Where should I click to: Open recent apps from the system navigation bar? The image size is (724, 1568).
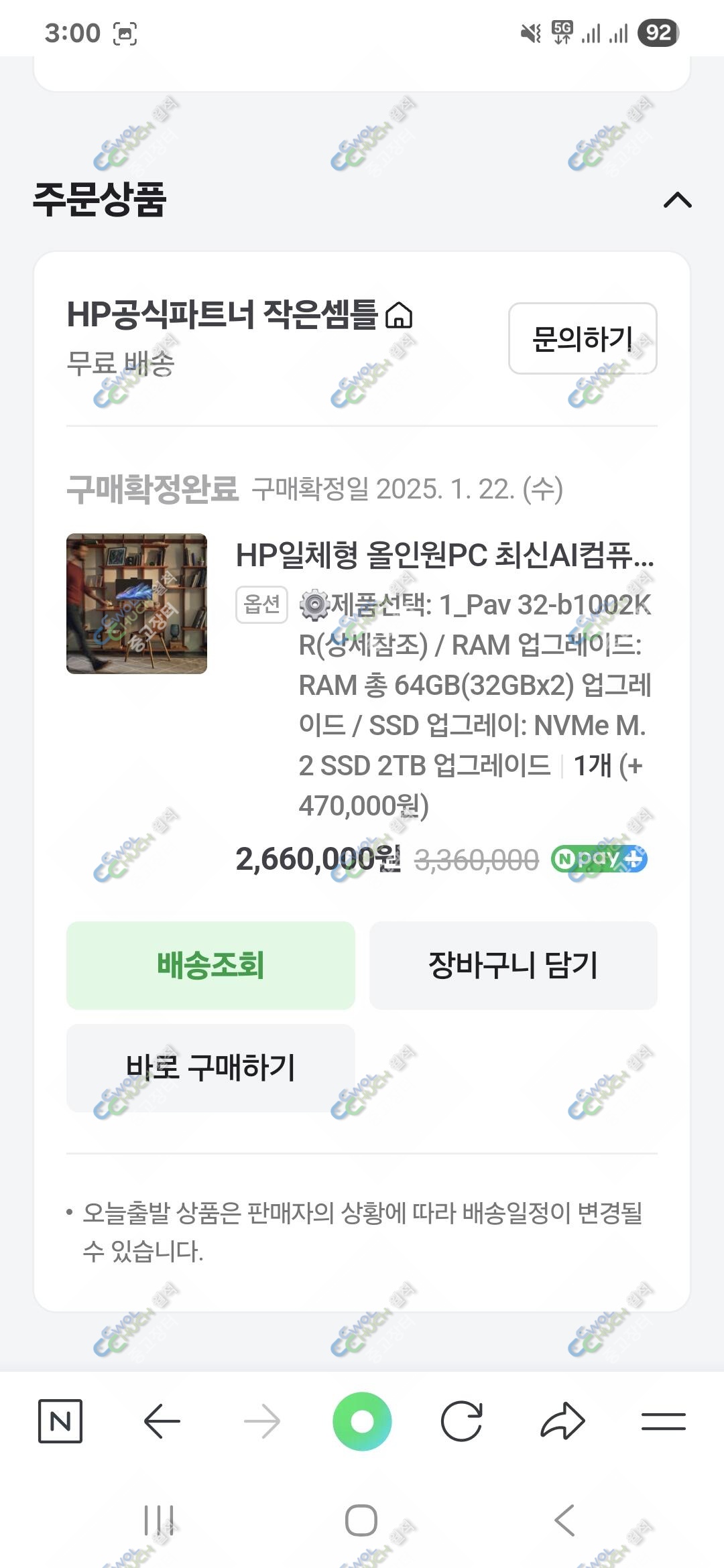click(160, 1520)
